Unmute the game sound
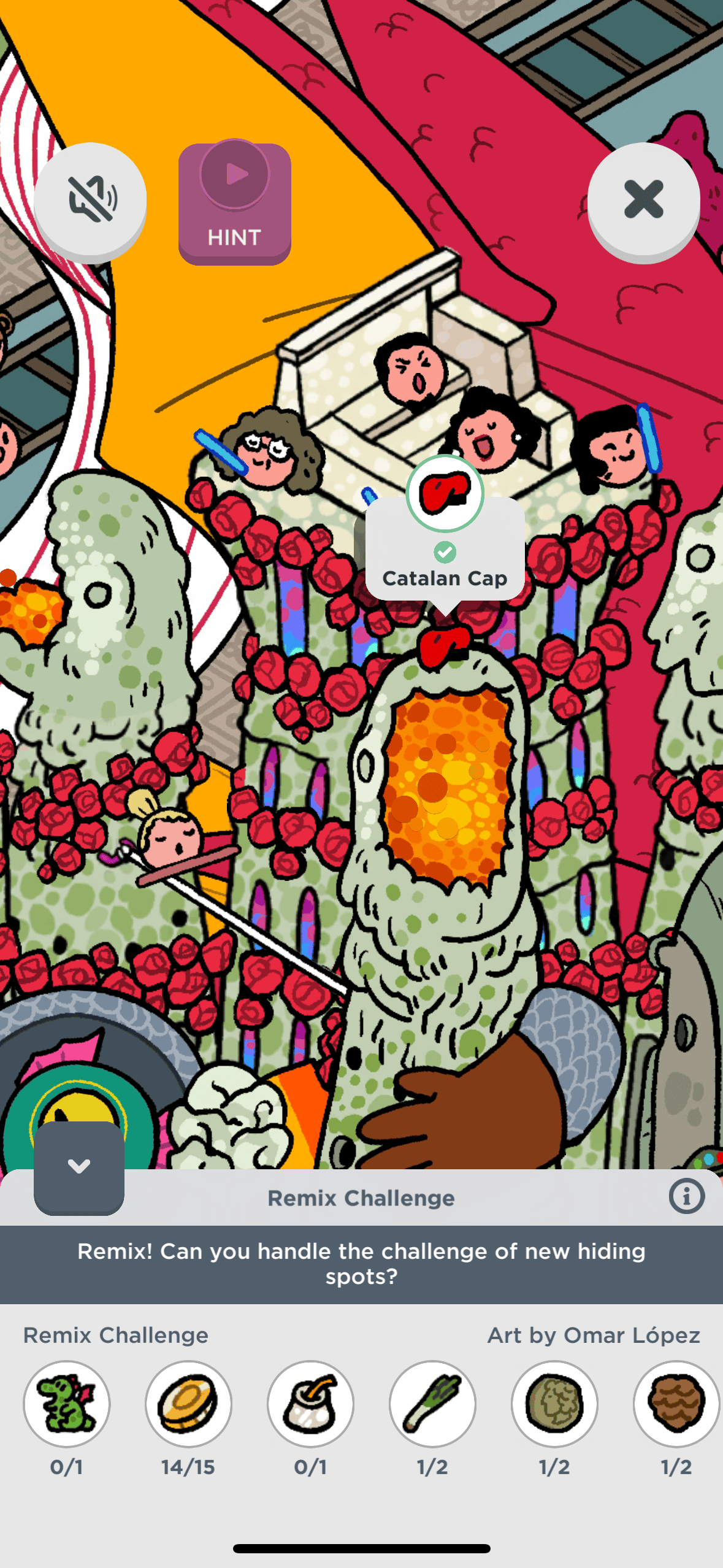Image resolution: width=723 pixels, height=1568 pixels. [x=91, y=200]
